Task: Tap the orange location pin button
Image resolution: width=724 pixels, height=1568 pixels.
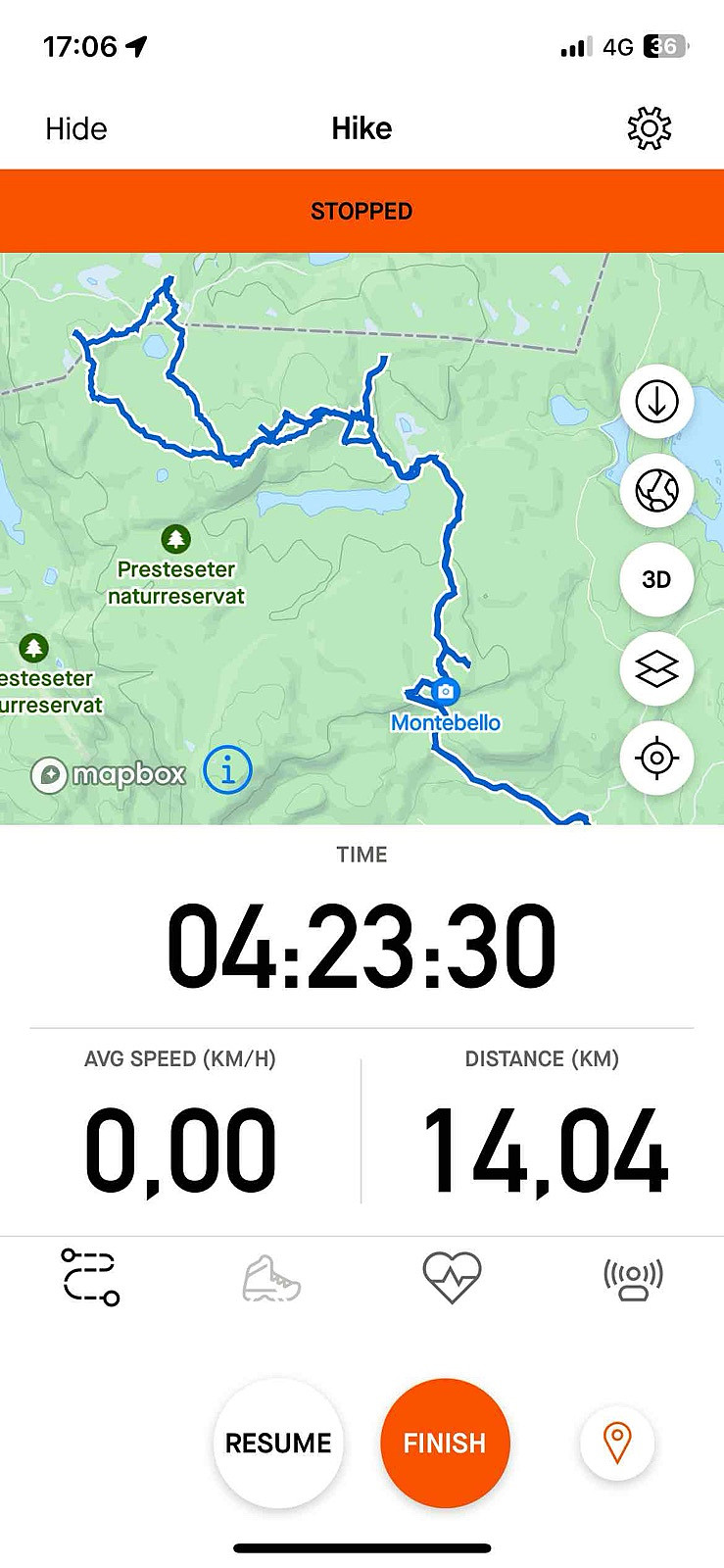Action: click(x=617, y=1443)
